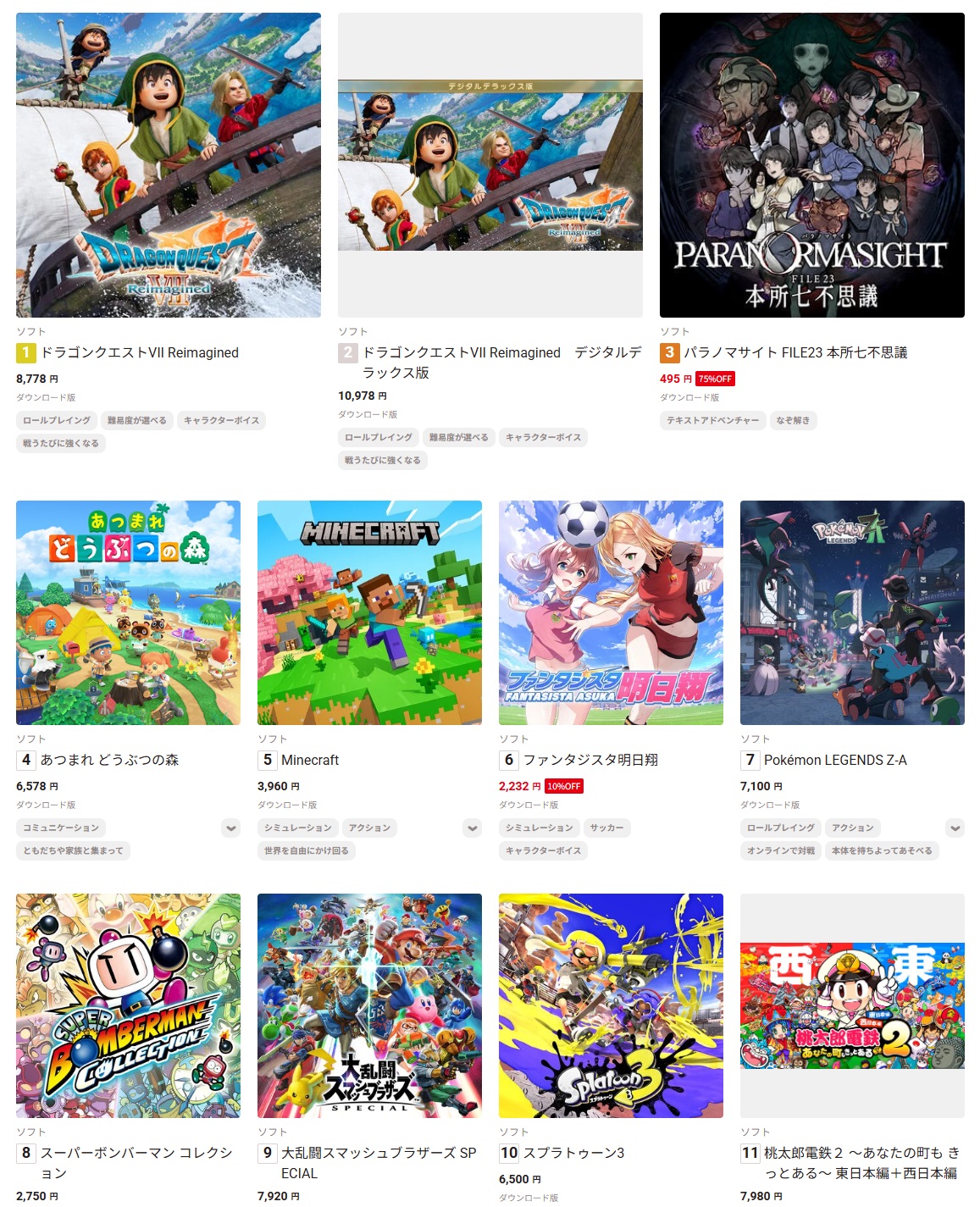This screenshot has height=1207, width=980.
Task: Expand tags under Pokémon LEGENDS Z-A
Action: (955, 828)
